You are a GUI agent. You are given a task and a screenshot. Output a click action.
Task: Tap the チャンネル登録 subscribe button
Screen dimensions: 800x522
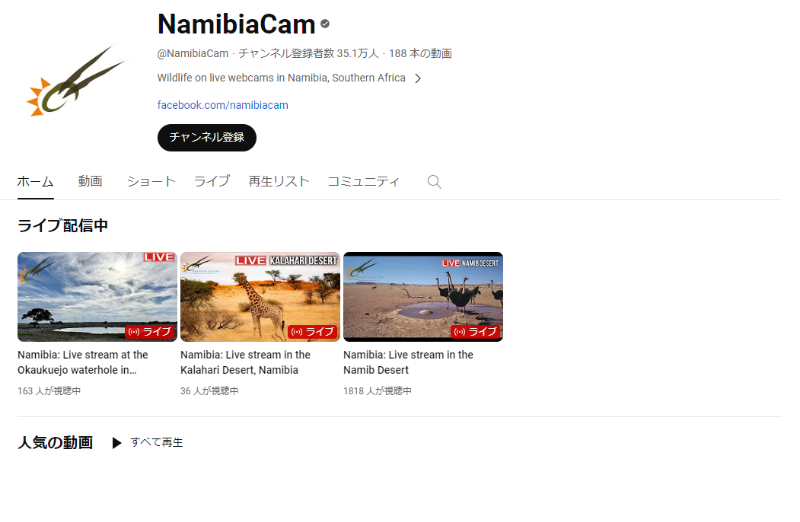tap(207, 137)
